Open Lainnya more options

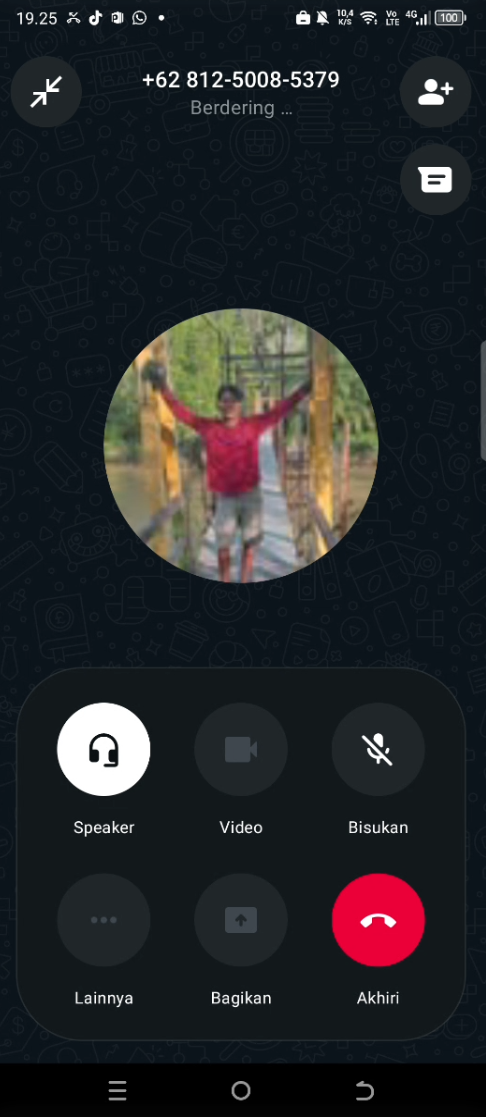[103, 920]
